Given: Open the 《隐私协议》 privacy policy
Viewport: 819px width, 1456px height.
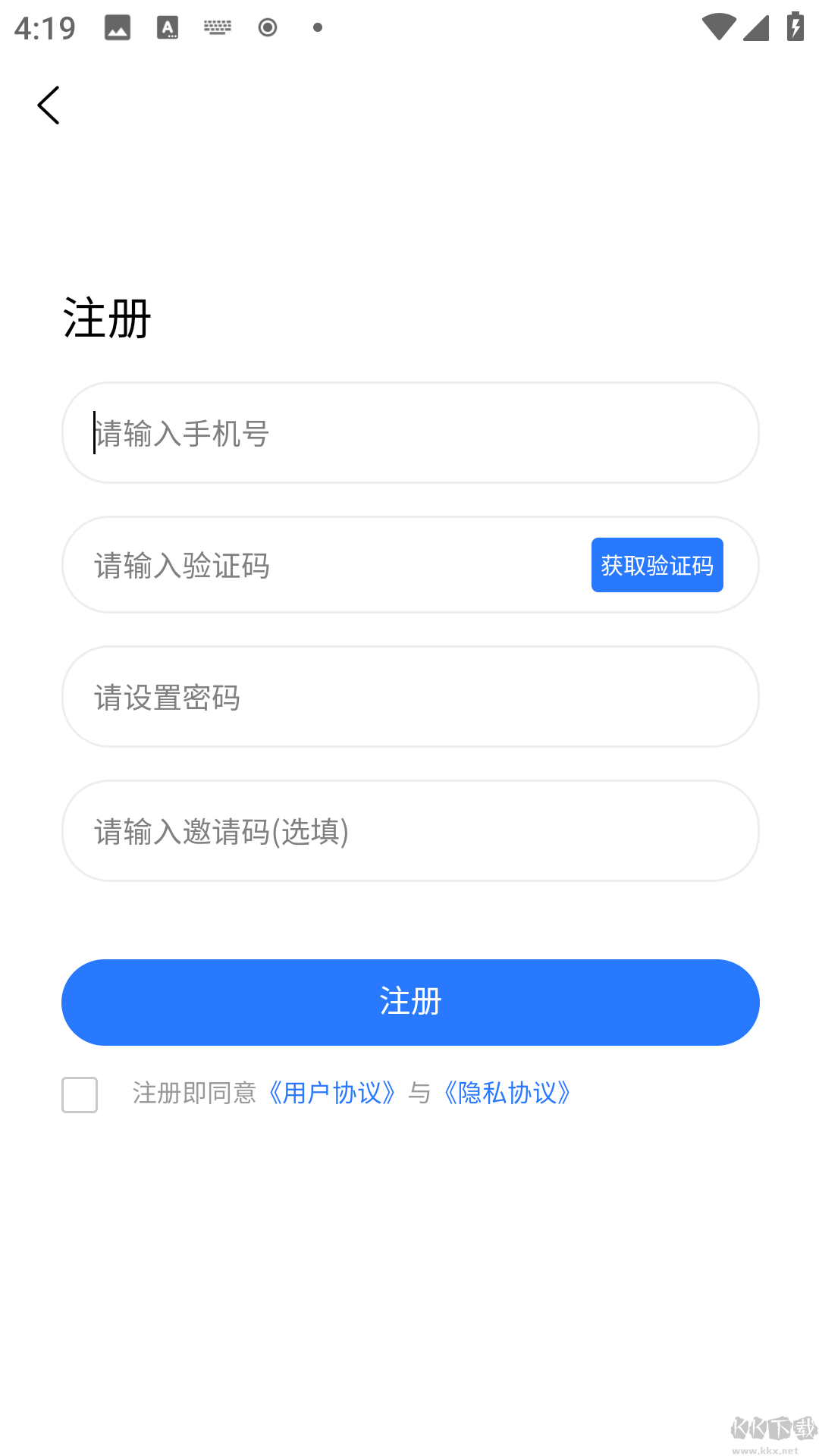Looking at the screenshot, I should pos(507,1094).
